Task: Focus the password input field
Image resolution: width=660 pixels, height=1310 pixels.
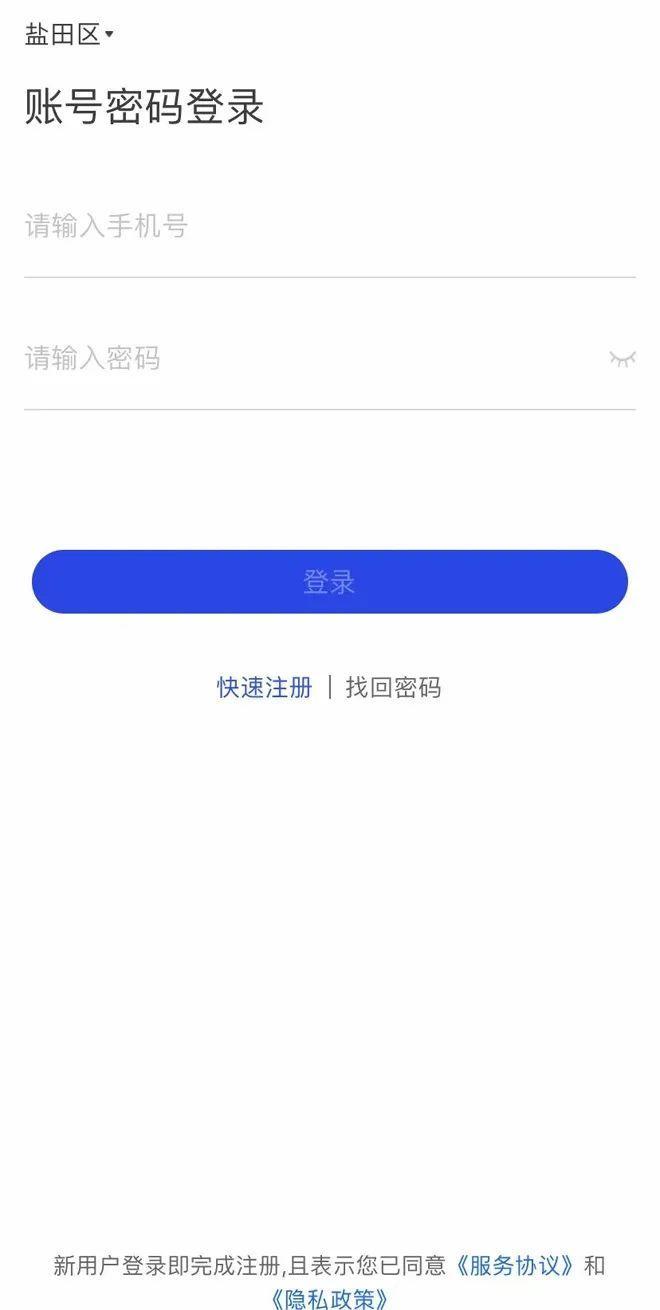Action: [x=300, y=358]
